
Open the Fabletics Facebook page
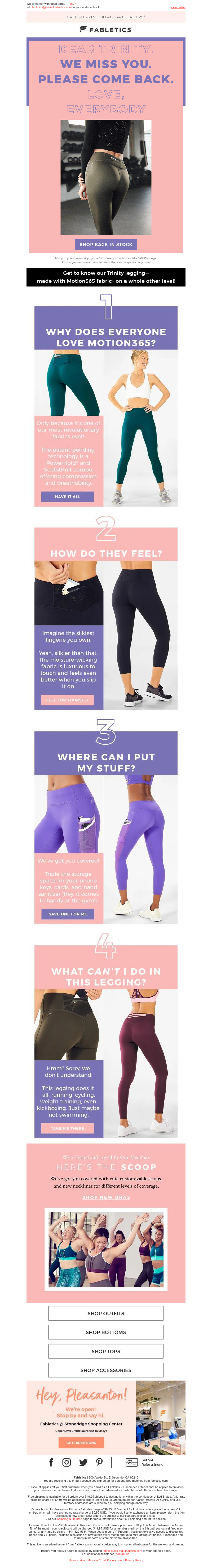[x=51, y=1462]
